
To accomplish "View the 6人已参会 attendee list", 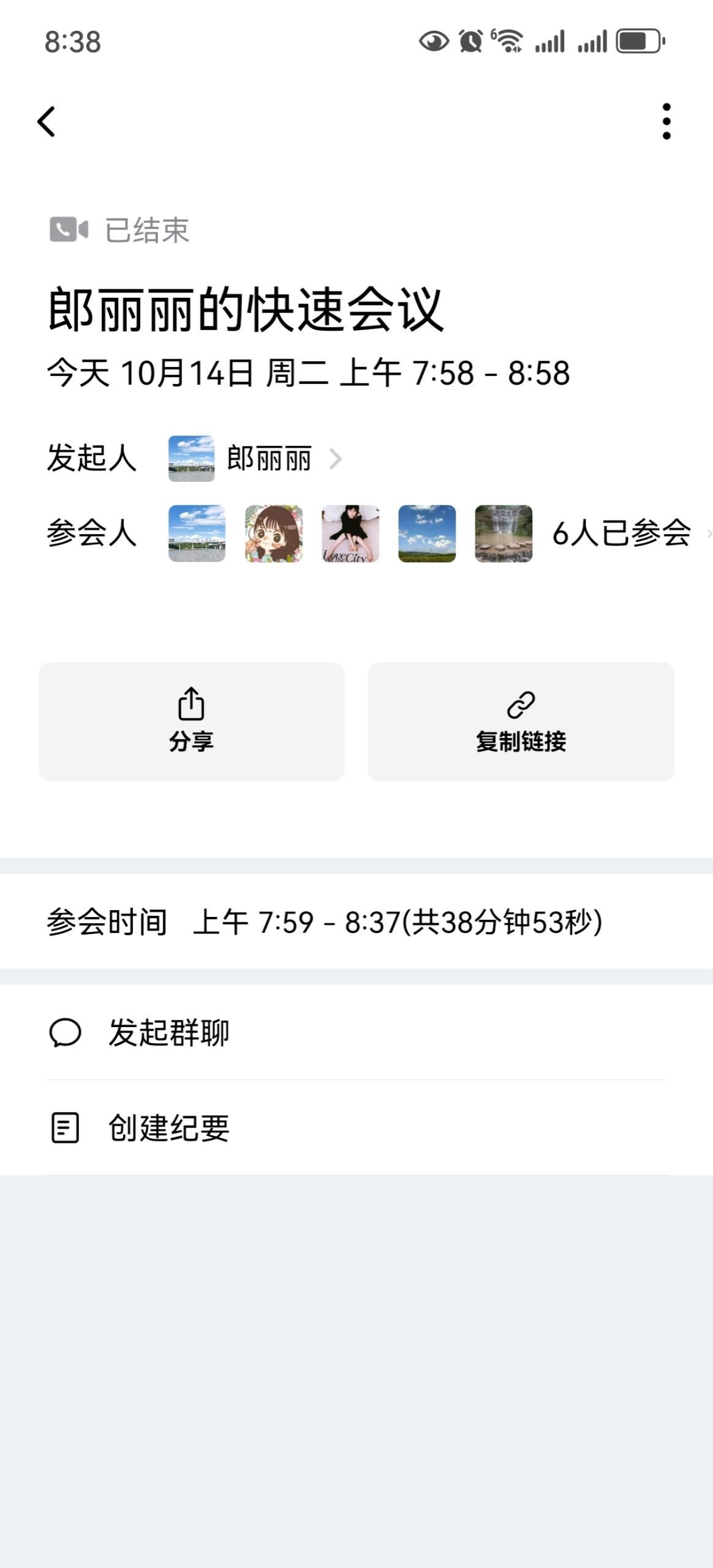I will pos(621,533).
